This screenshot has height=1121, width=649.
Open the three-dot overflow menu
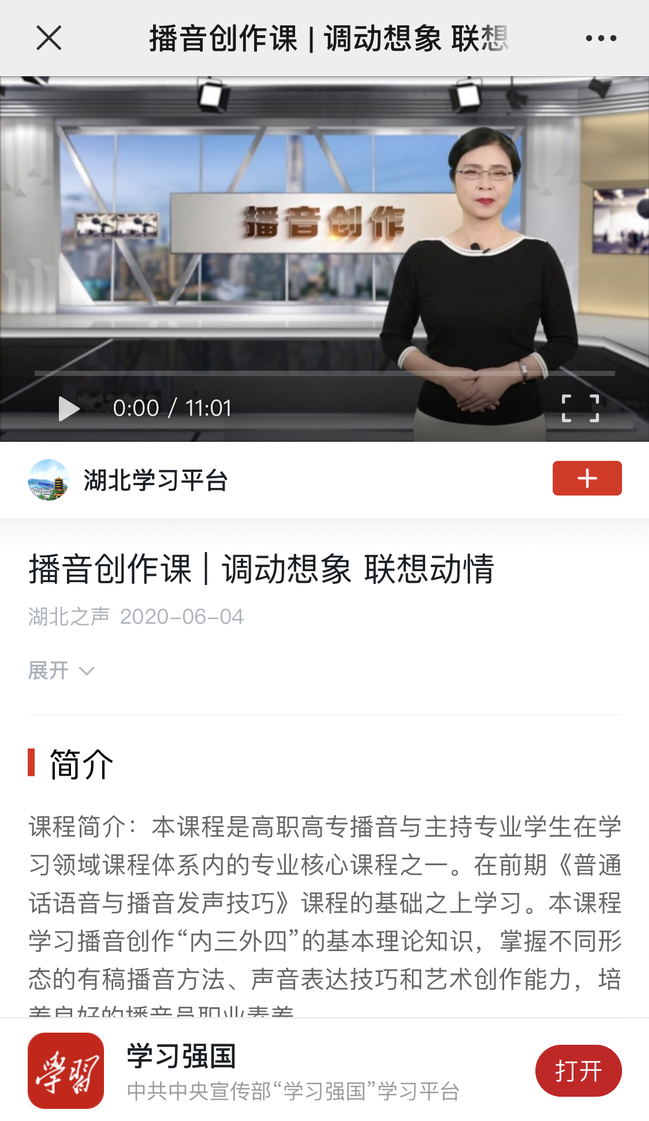coord(600,39)
